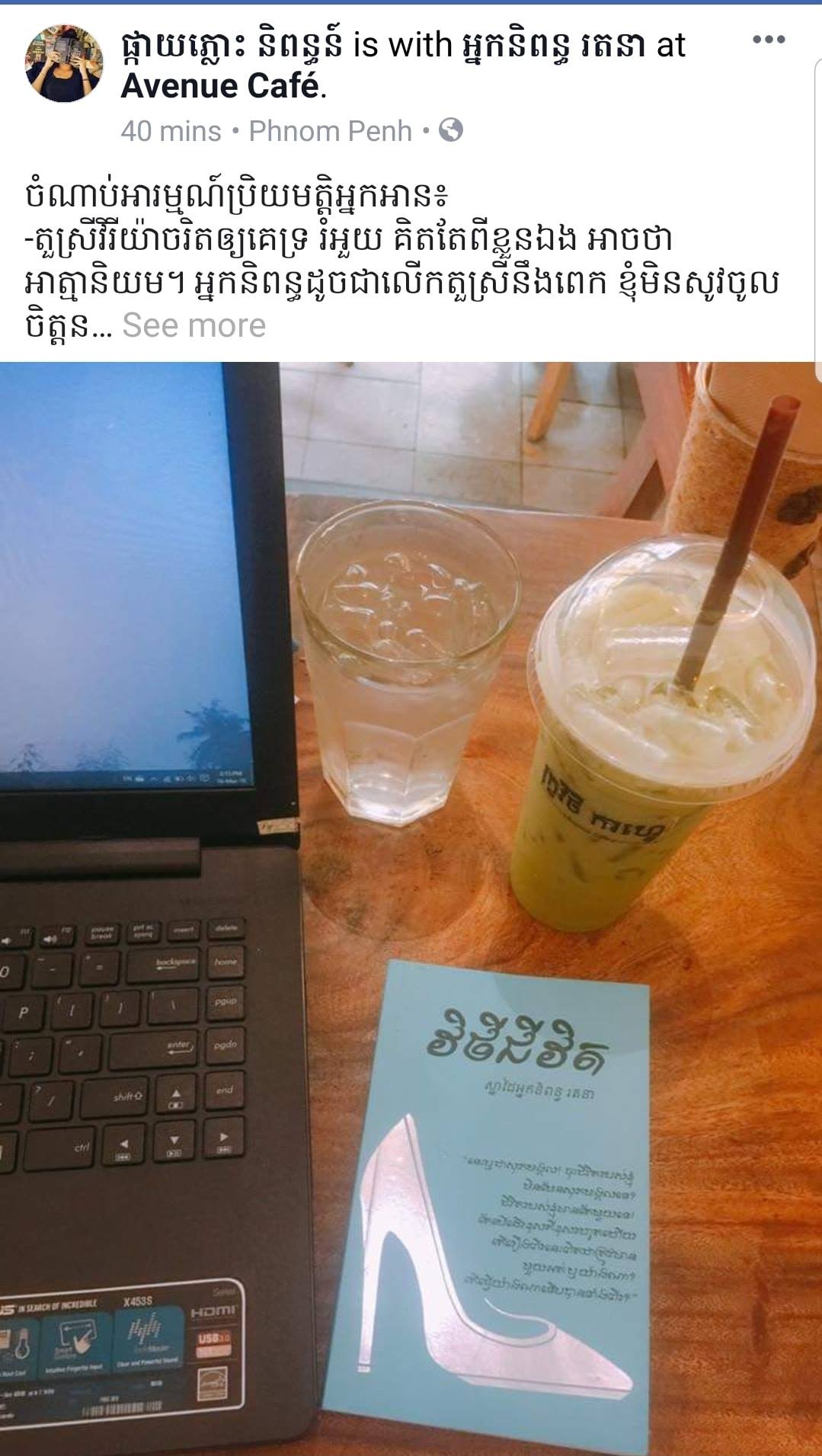Open the poster's profile name link
Image resolution: width=822 pixels, height=1456 pixels.
coord(231,45)
